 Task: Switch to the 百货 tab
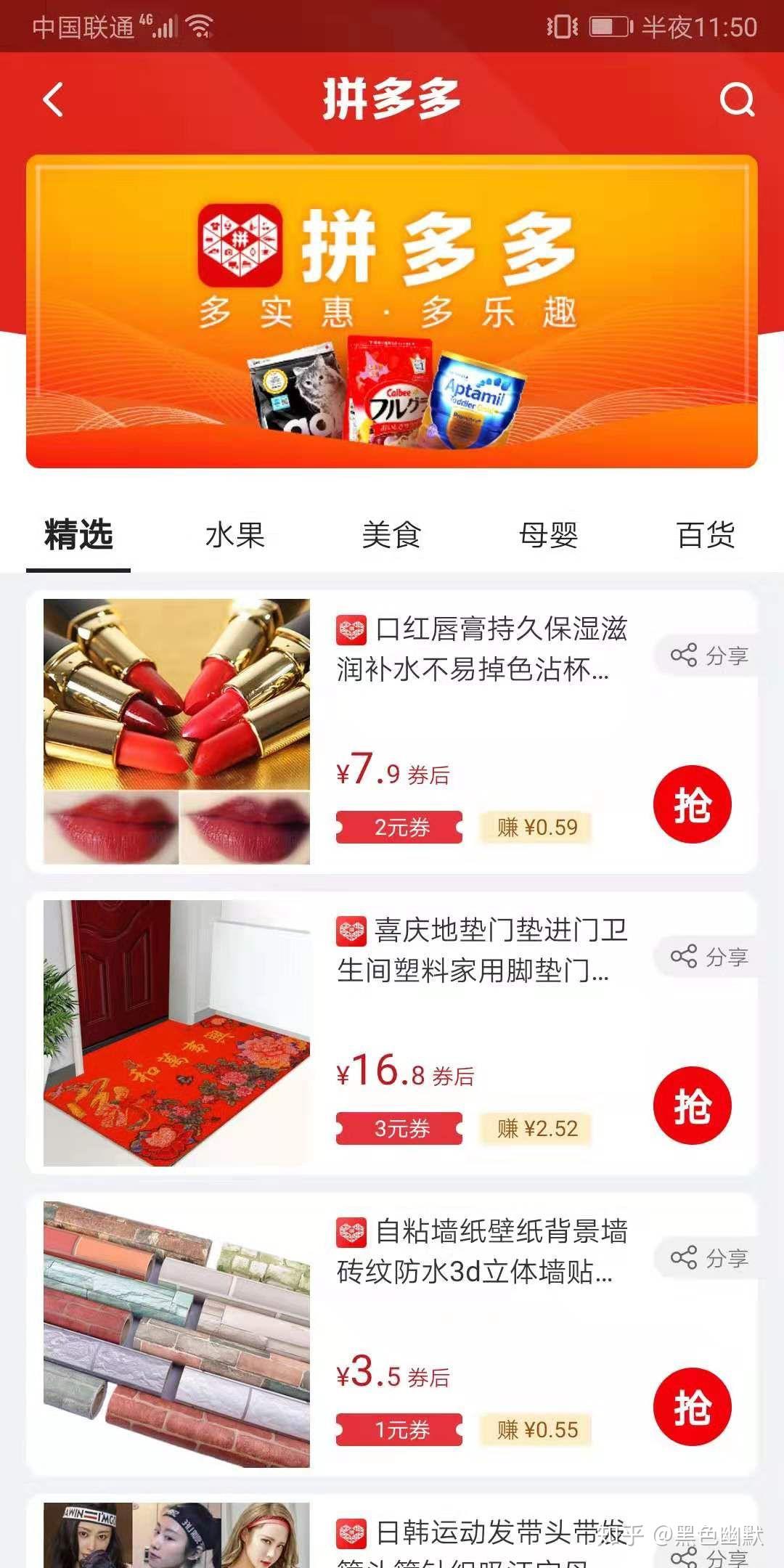705,536
